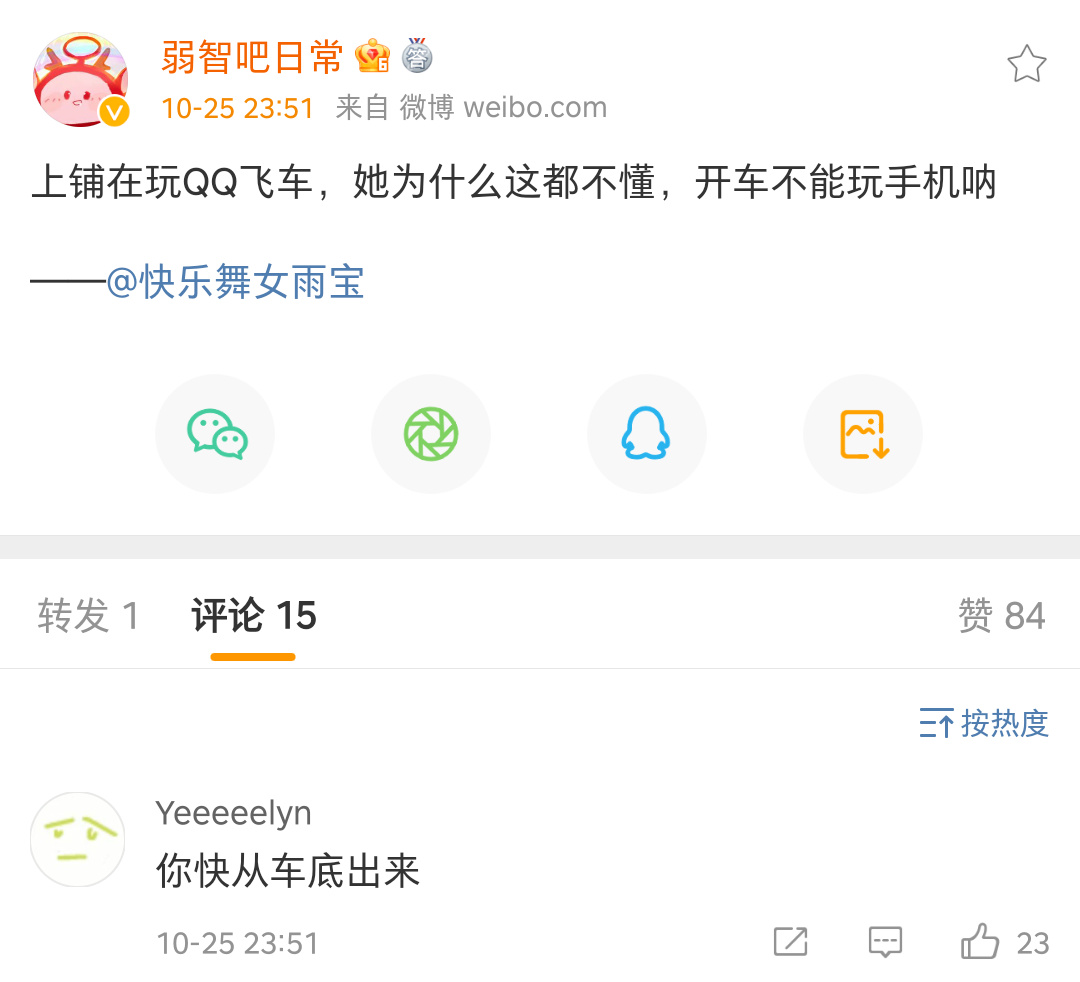Switch to the 转发 tab
This screenshot has height=982, width=1080.
(88, 616)
